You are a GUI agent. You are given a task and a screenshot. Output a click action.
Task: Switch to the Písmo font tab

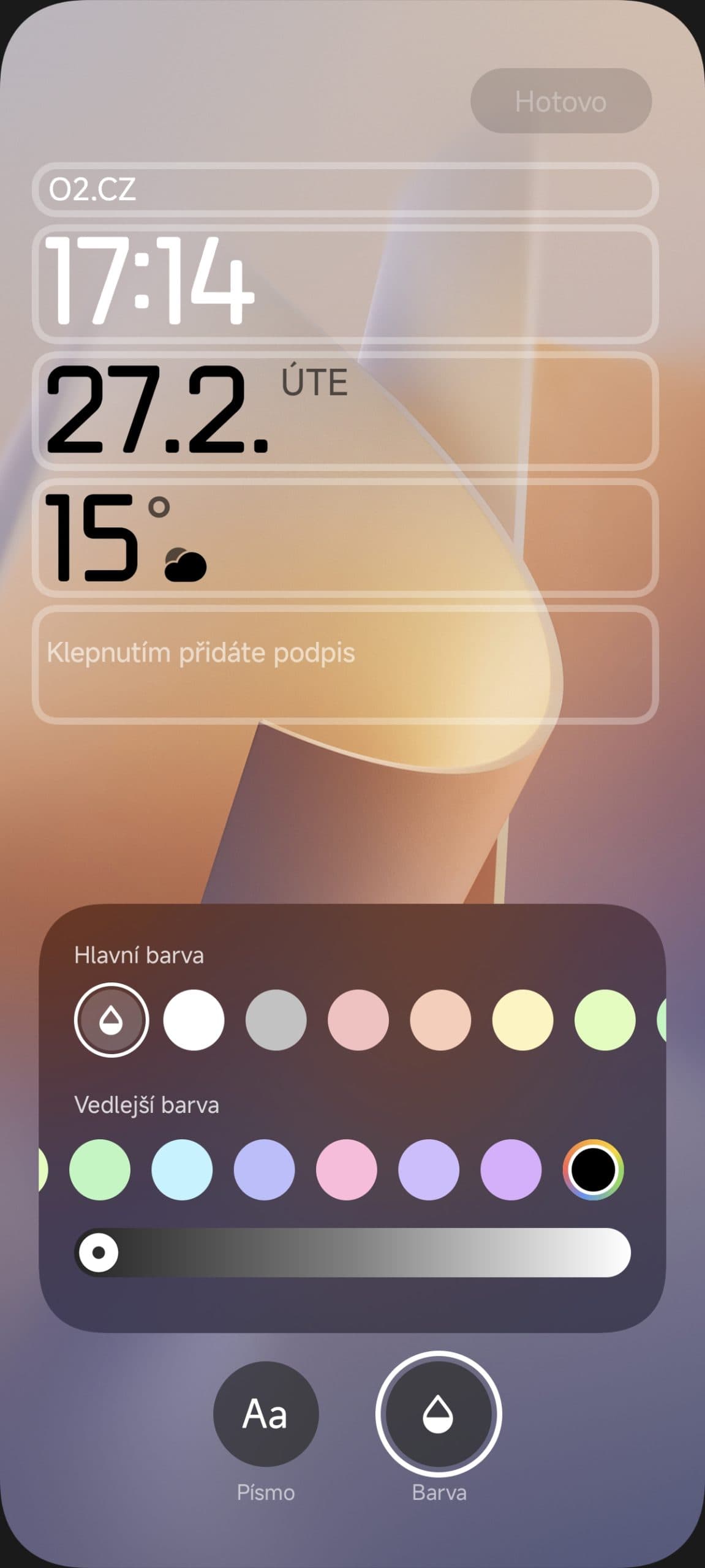(x=266, y=1414)
